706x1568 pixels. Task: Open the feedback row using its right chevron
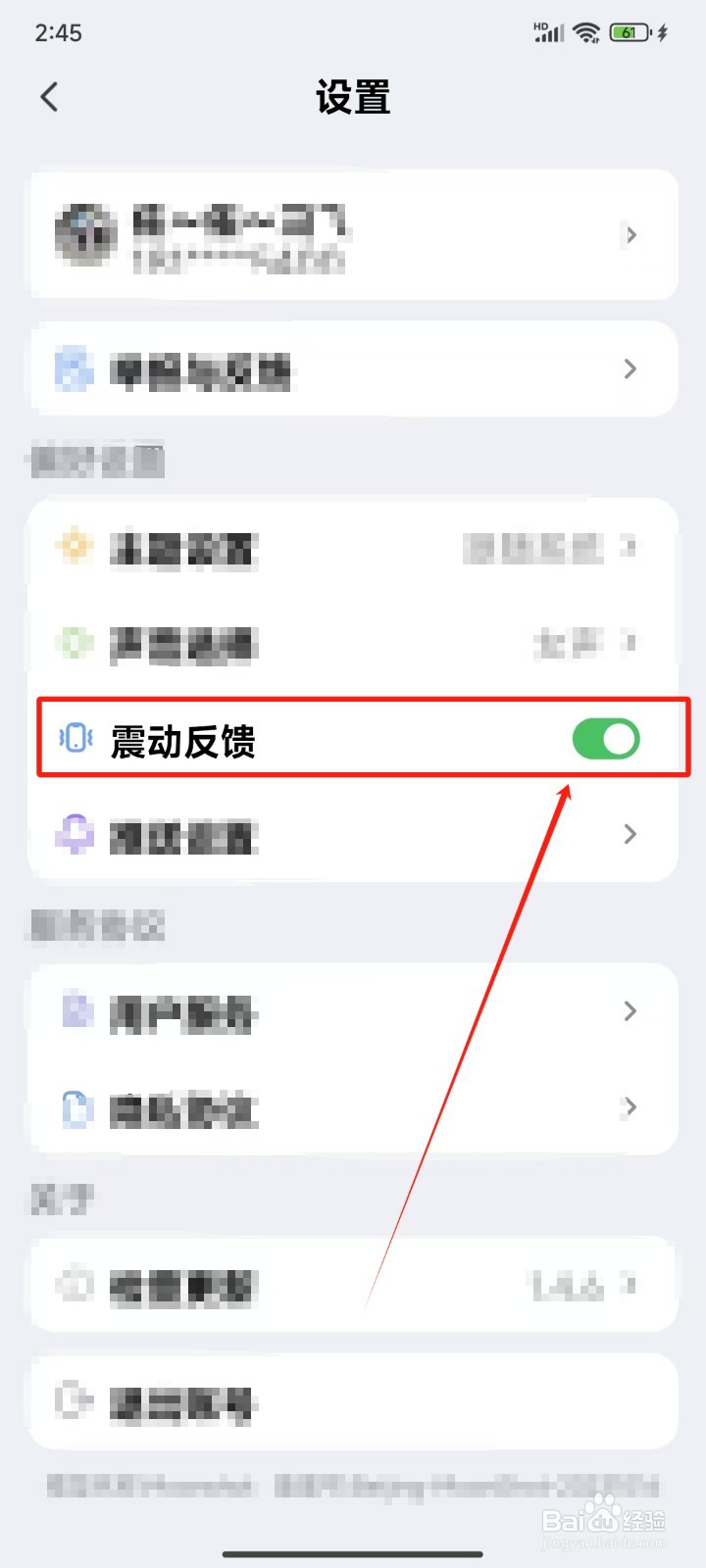pos(630,369)
